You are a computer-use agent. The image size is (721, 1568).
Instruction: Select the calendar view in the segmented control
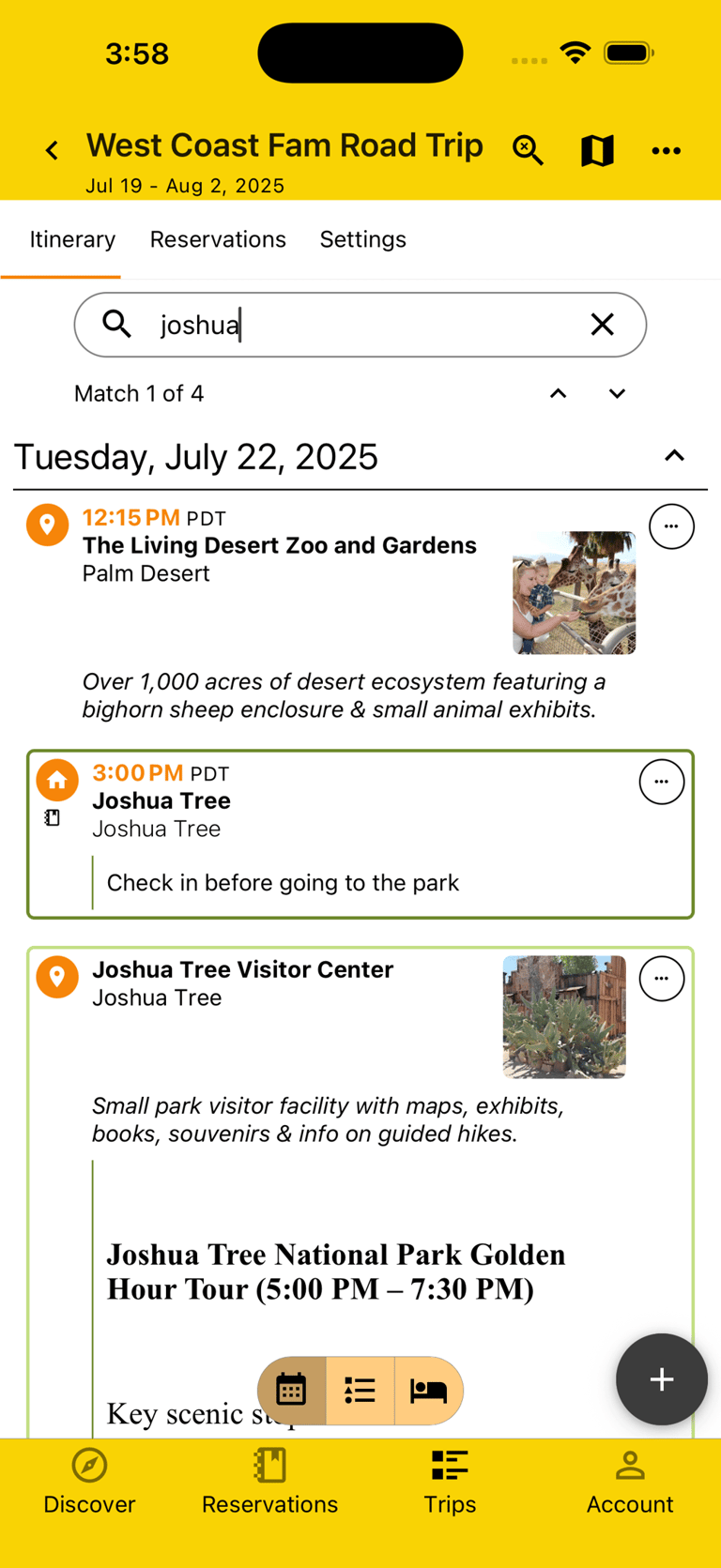click(x=291, y=1391)
